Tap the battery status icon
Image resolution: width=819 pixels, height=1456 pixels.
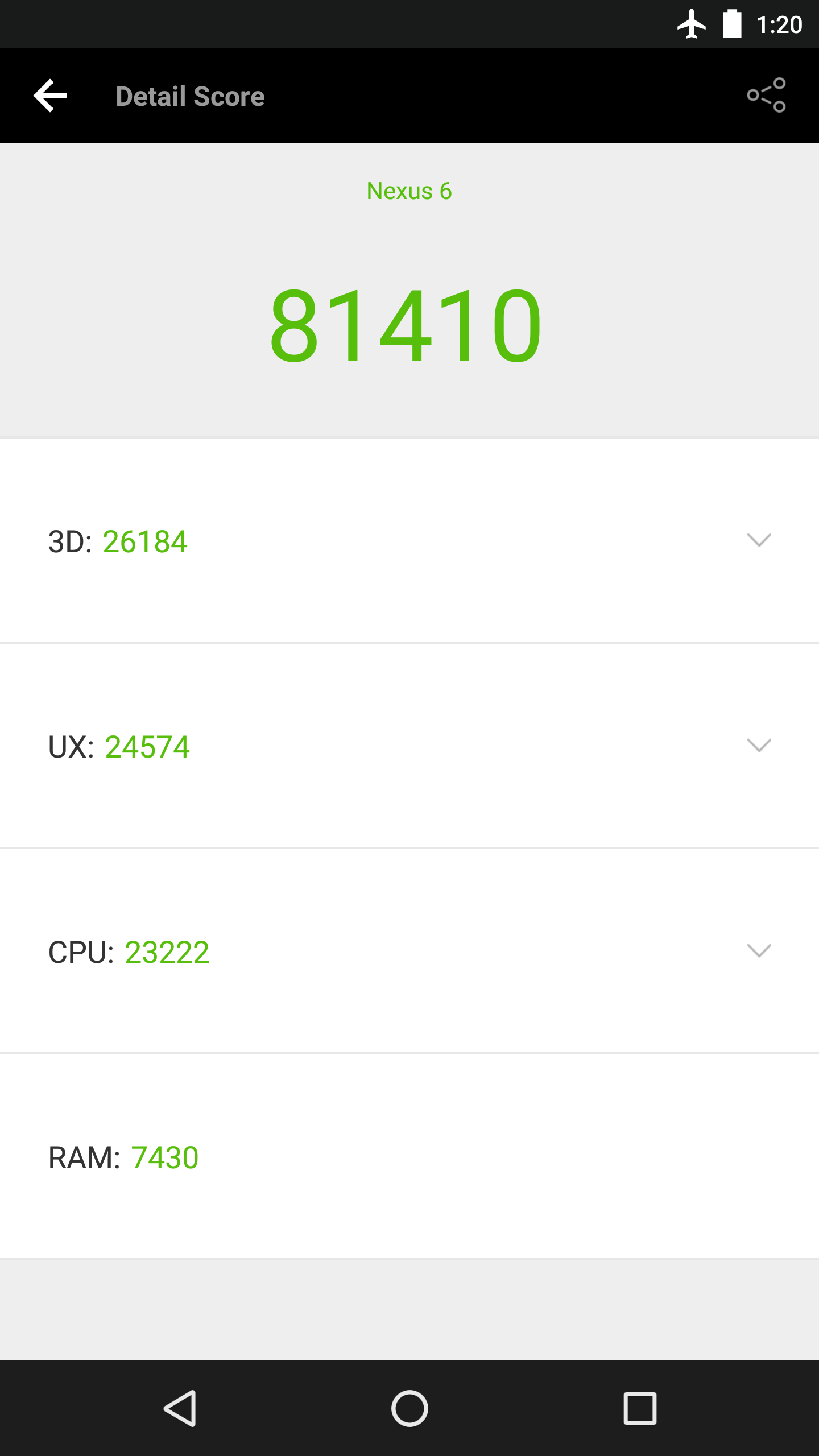coord(733,24)
